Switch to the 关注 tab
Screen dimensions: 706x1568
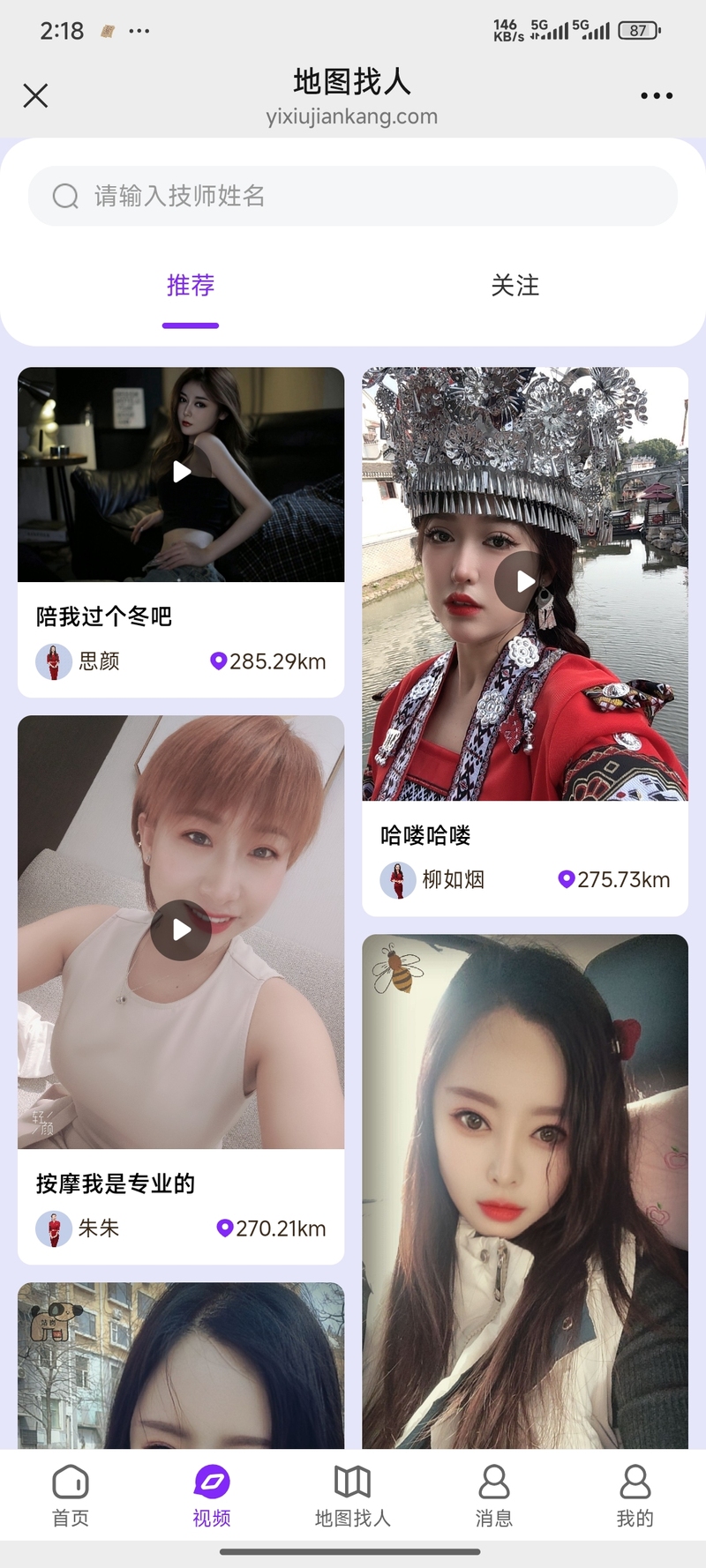(x=514, y=286)
